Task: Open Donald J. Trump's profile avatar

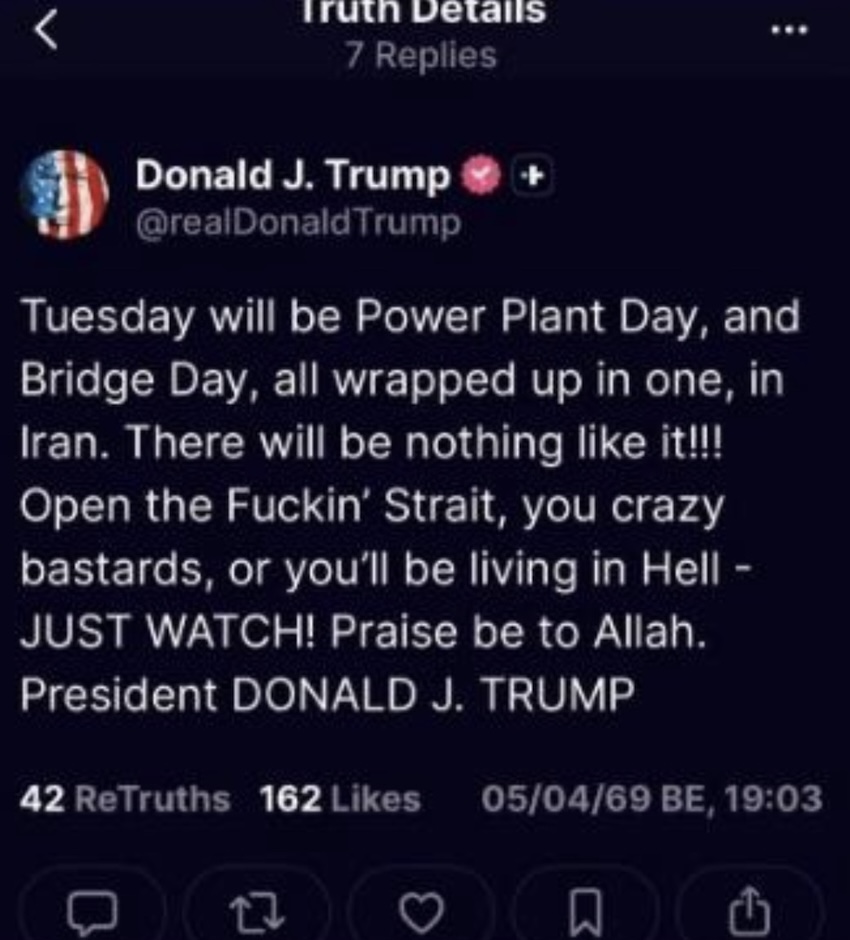Action: tap(65, 195)
